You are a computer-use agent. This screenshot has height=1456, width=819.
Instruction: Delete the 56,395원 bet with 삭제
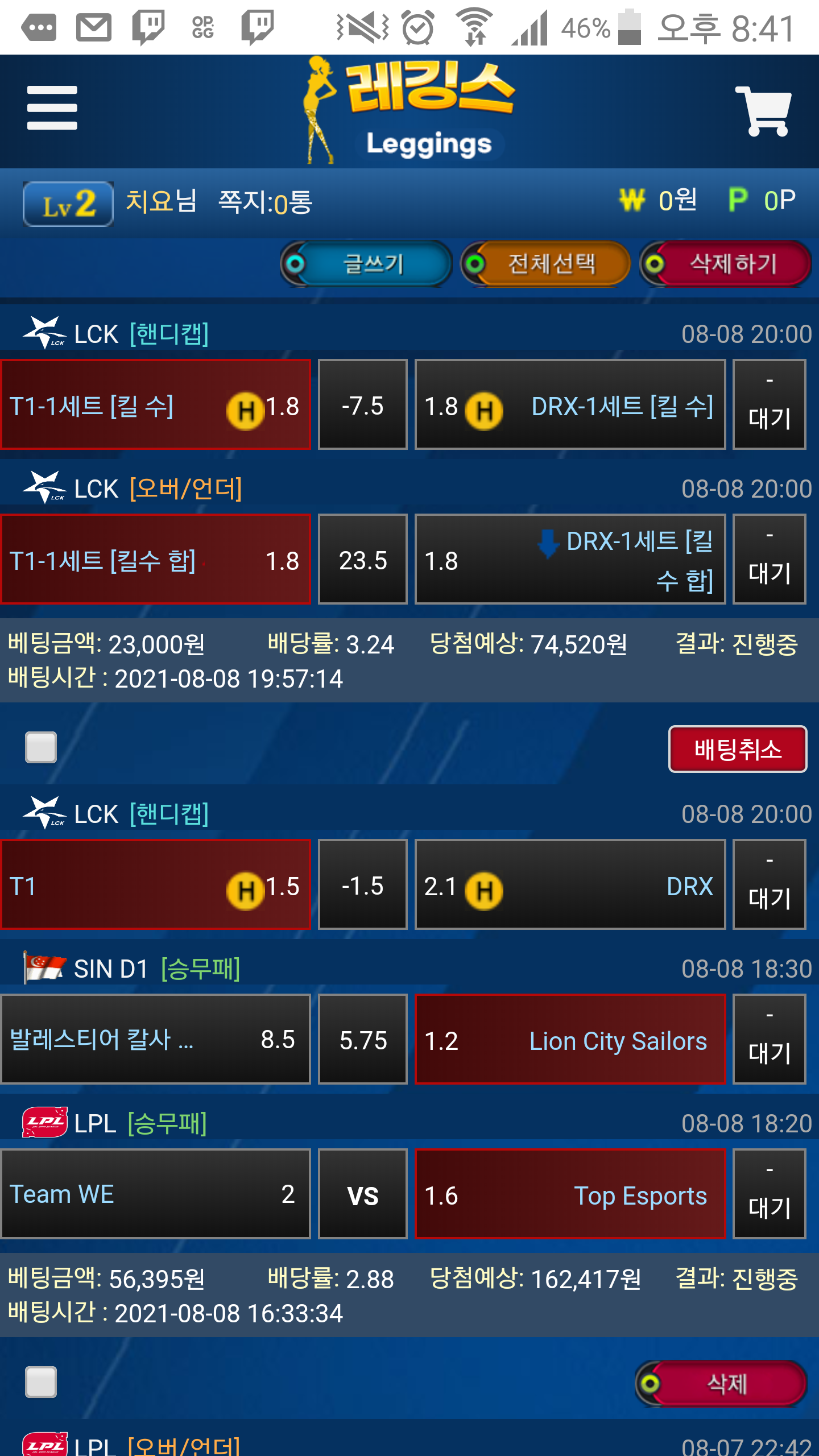coord(721,1383)
